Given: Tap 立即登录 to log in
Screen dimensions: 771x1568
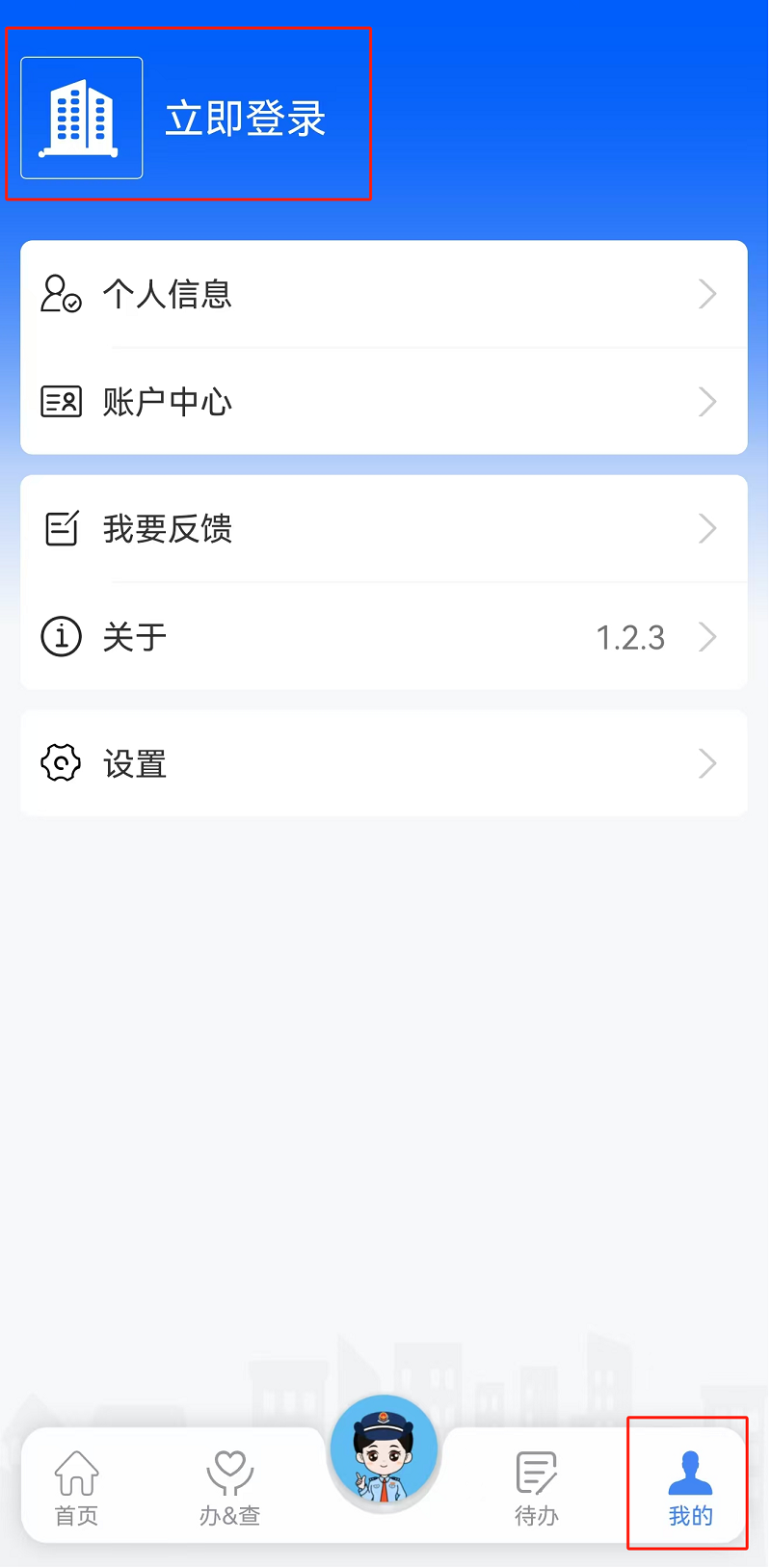Looking at the screenshot, I should (245, 119).
